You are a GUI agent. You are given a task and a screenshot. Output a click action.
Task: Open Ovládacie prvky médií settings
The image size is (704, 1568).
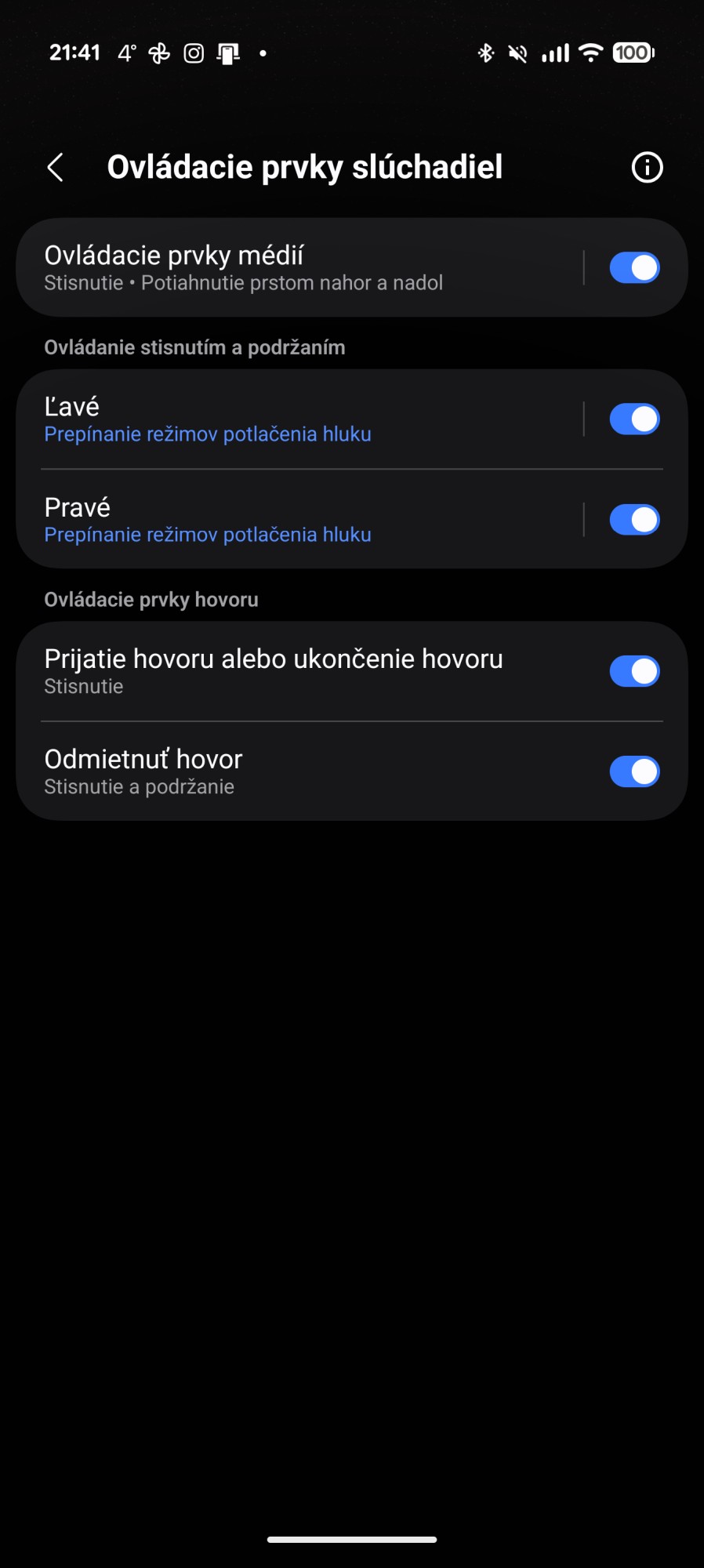pos(298,268)
